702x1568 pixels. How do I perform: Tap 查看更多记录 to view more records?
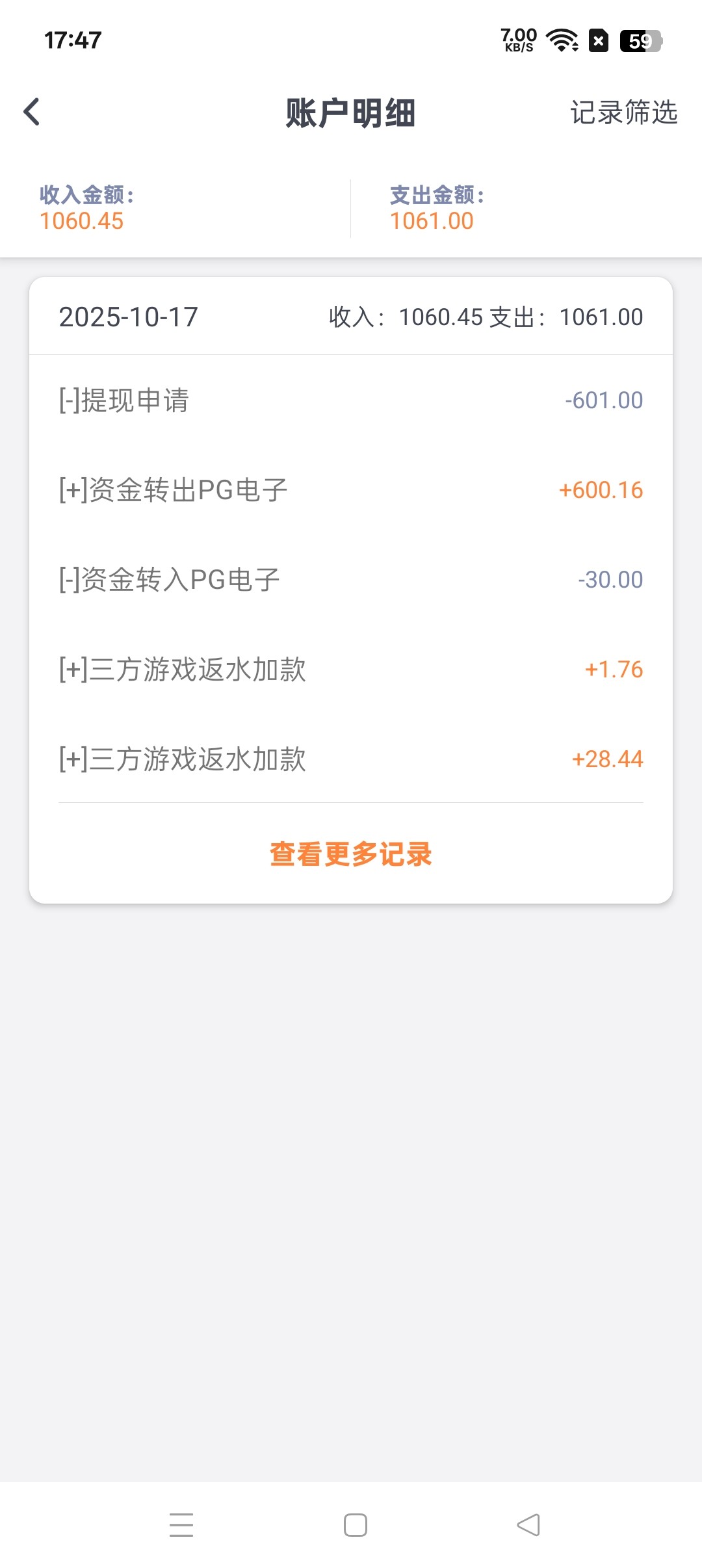(350, 854)
